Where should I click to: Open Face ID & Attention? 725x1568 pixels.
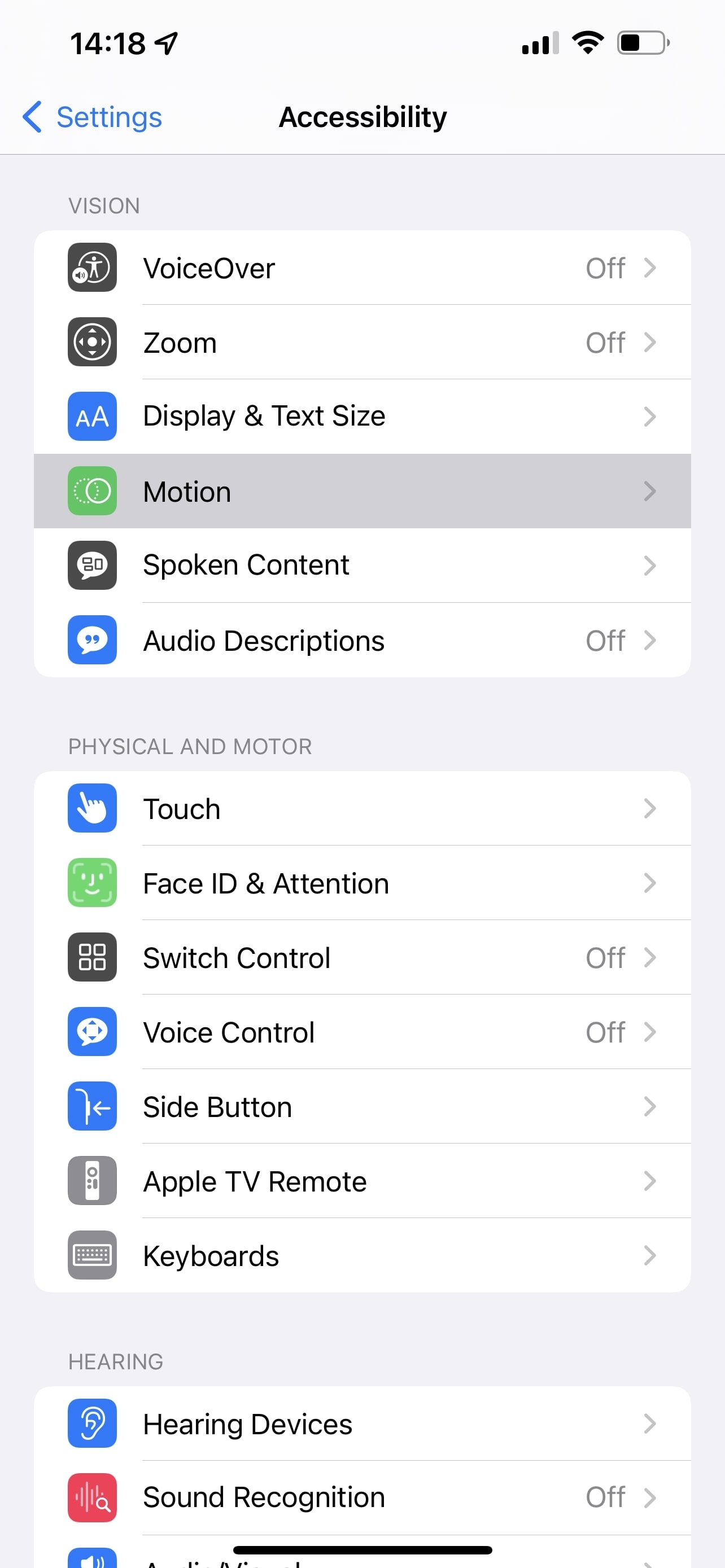361,883
